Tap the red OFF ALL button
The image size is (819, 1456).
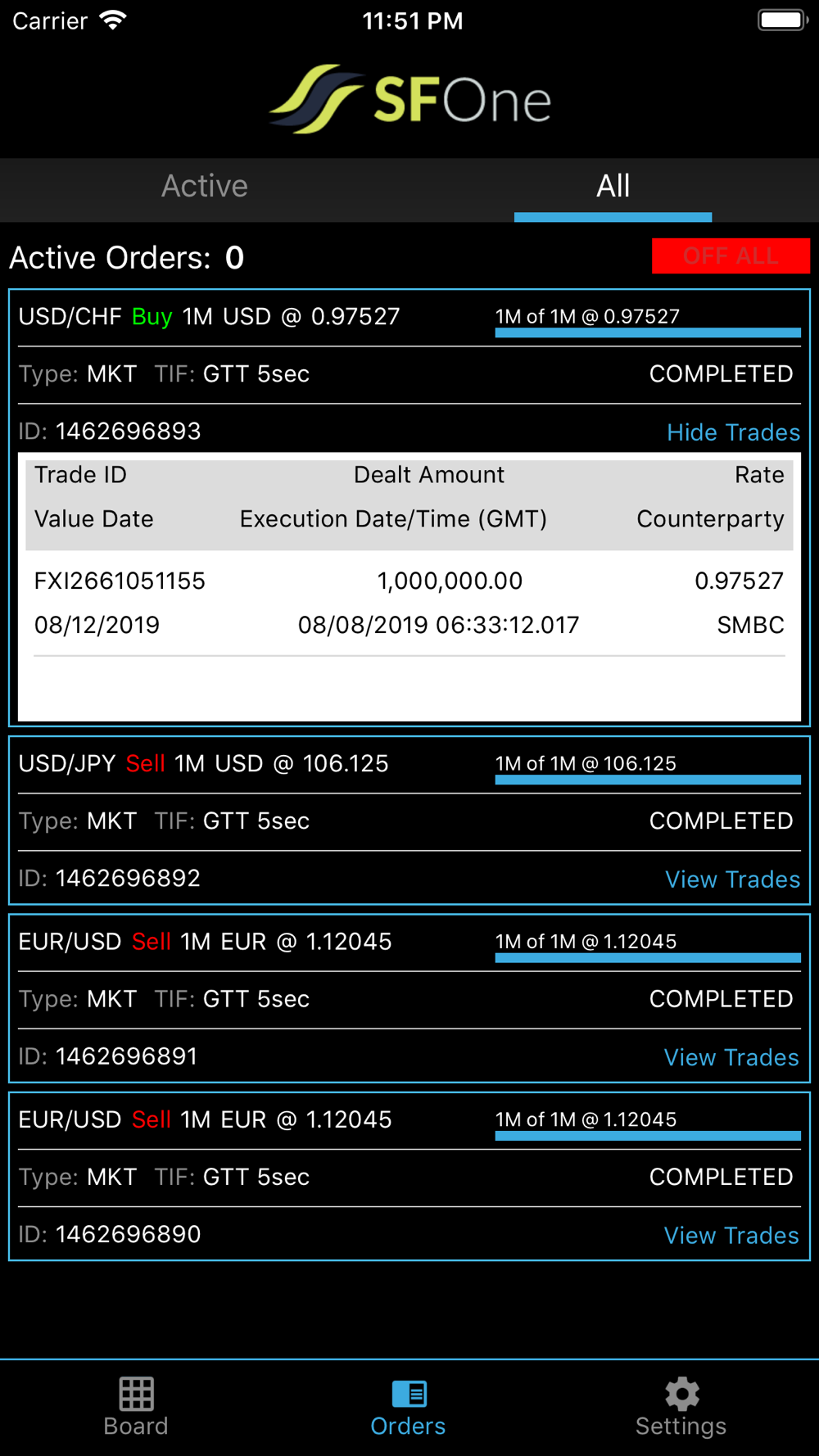click(x=731, y=256)
